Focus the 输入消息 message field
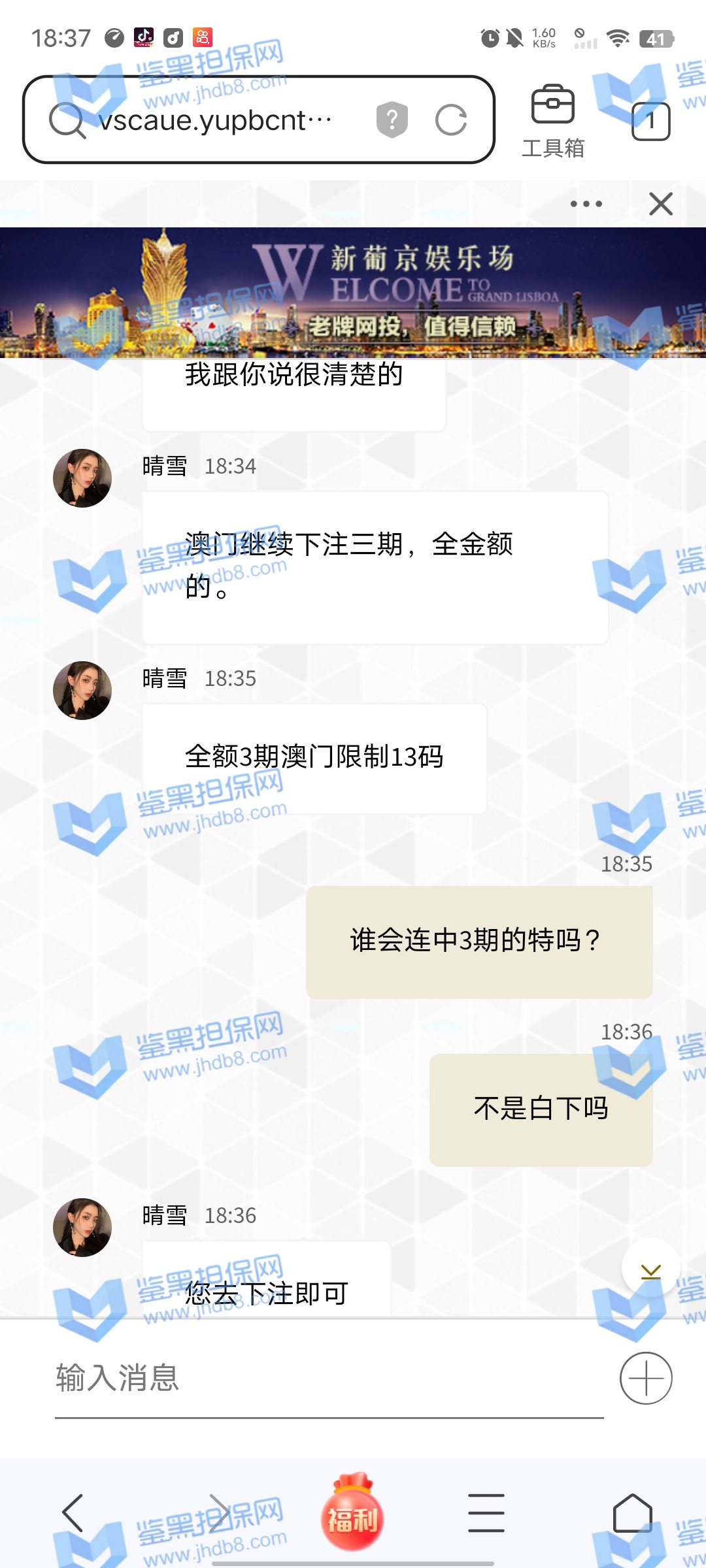Viewport: 706px width, 1568px height. click(327, 1379)
